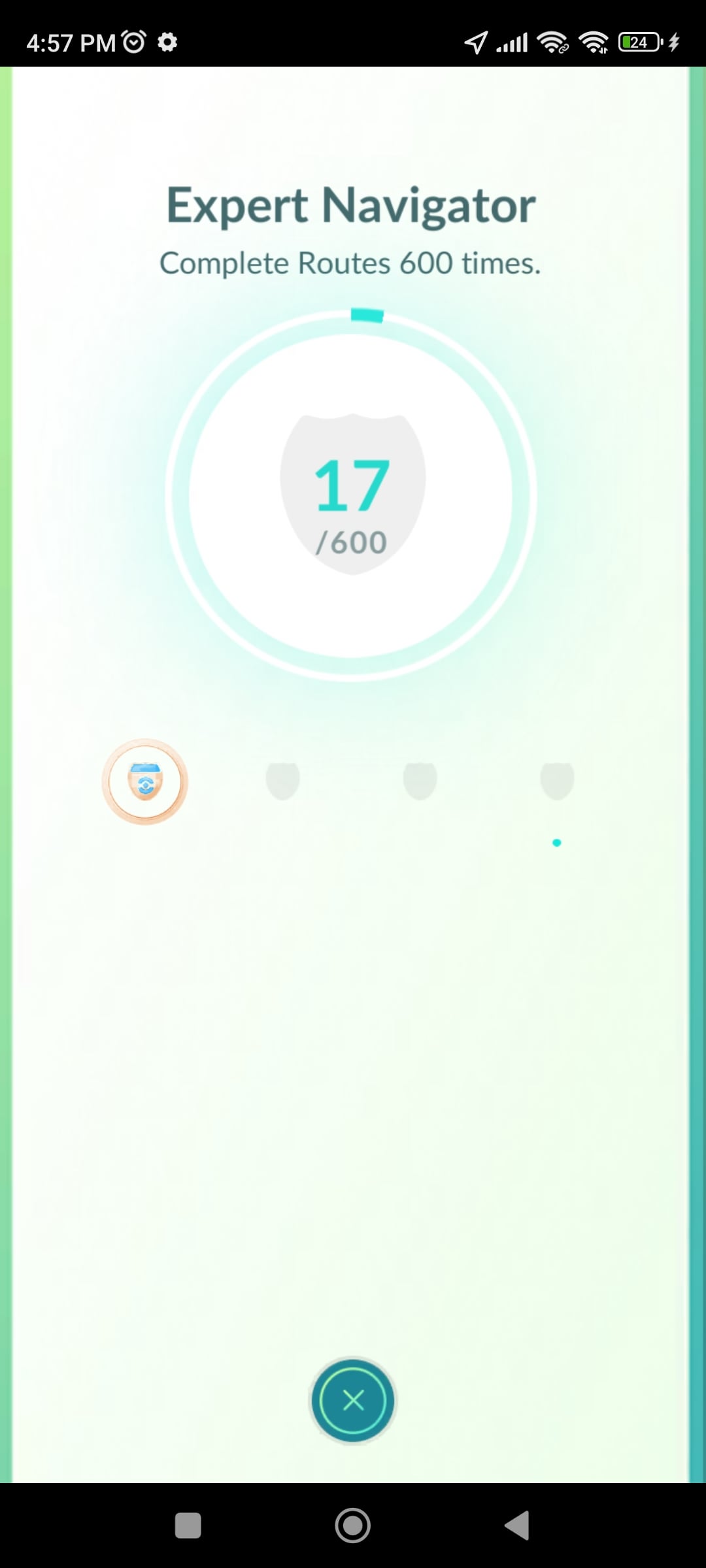Select the bronze medal tier badge
The image size is (706, 1568).
[x=145, y=781]
